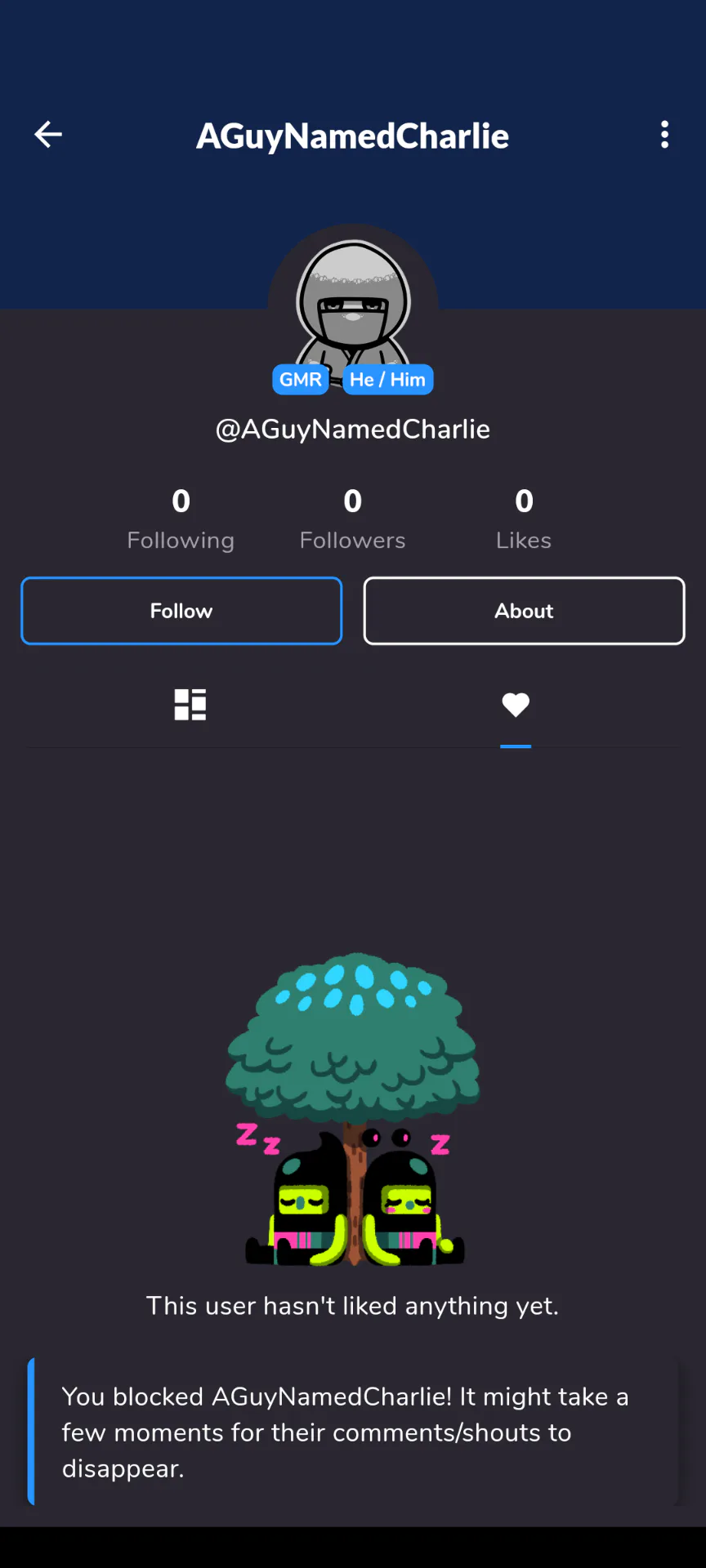Screen dimensions: 706x1568
Task: Follow AGuyNamedCharlie
Action: pyautogui.click(x=181, y=611)
